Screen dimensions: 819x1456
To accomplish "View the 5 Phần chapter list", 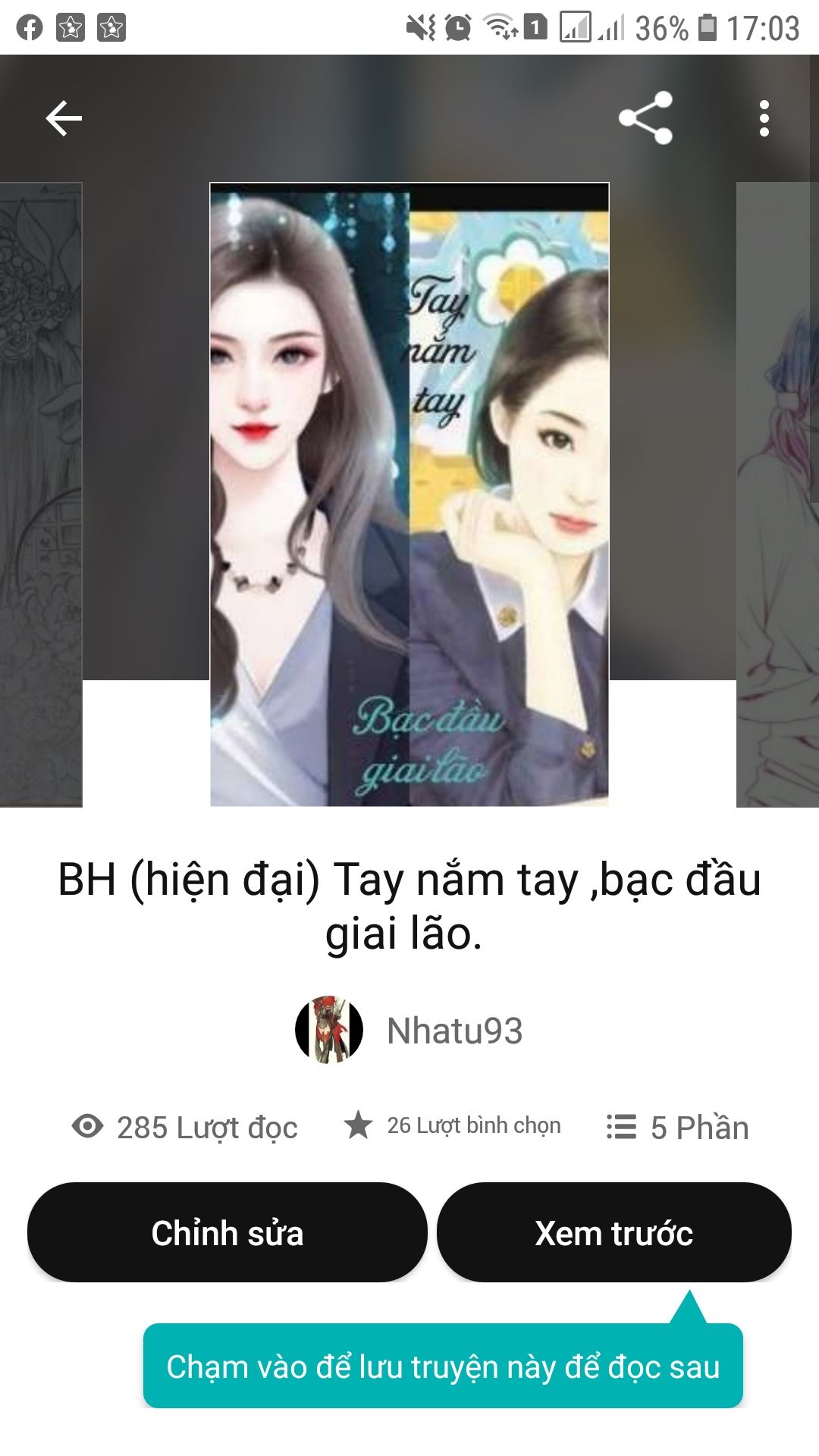I will [677, 1127].
